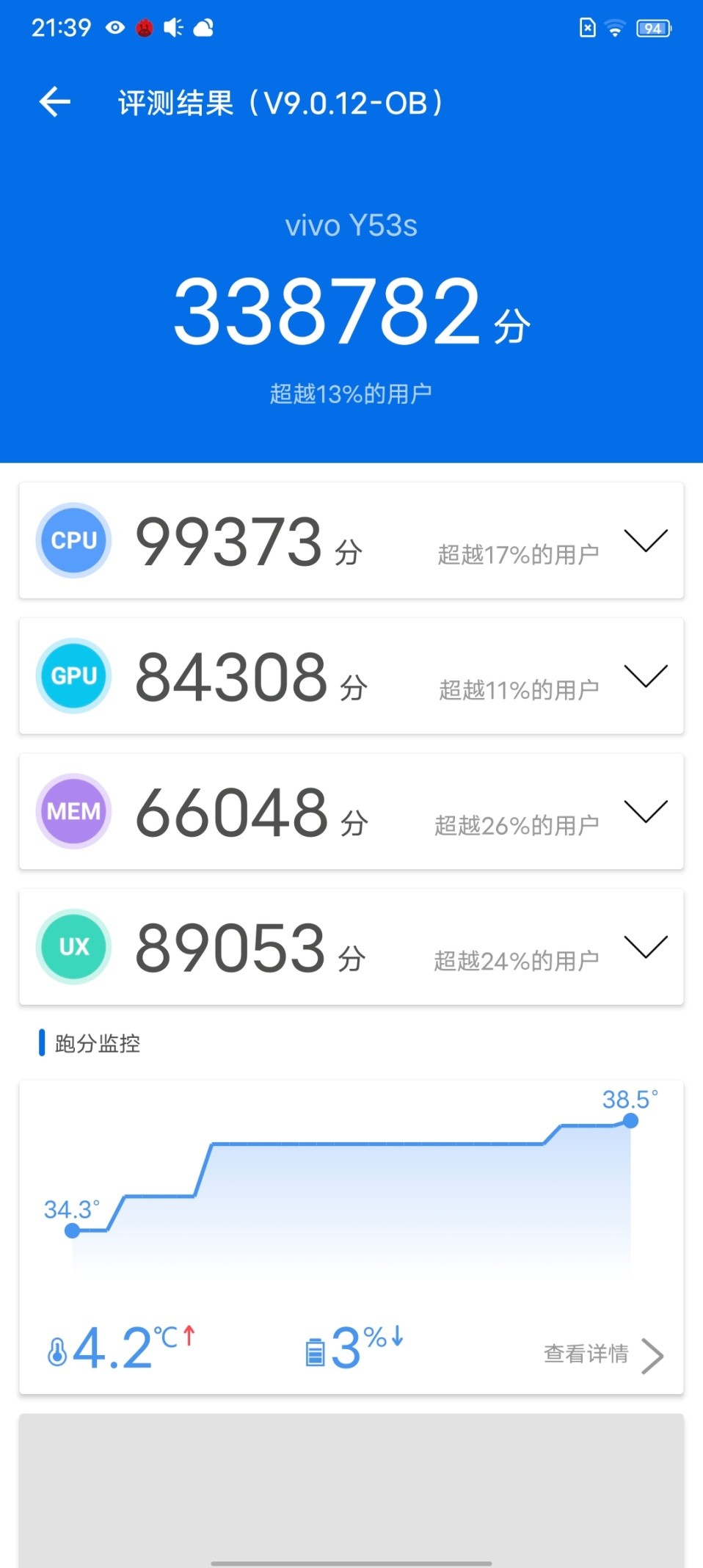Expand the UX score details
703x1568 pixels.
click(646, 947)
